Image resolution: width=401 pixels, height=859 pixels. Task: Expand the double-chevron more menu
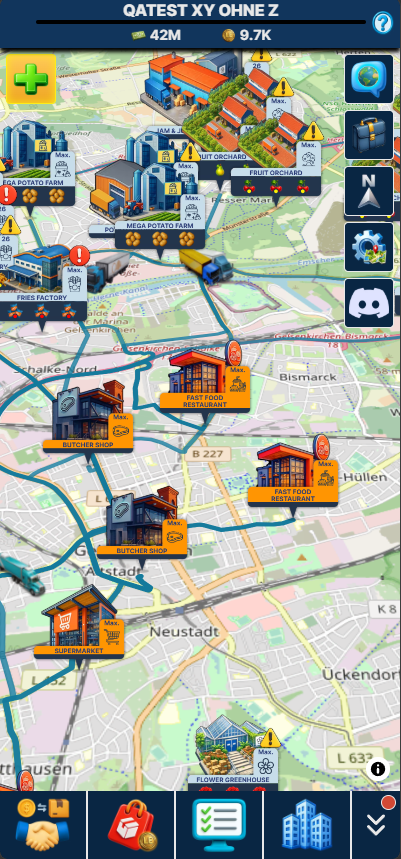376,825
